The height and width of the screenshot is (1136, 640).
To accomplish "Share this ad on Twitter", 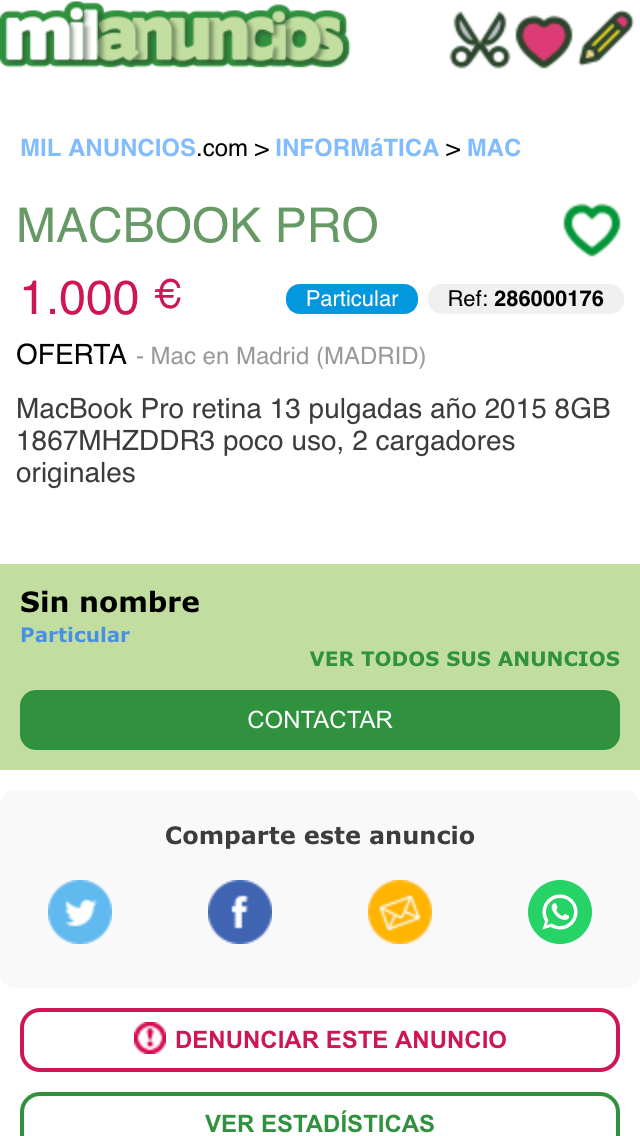I will [80, 912].
